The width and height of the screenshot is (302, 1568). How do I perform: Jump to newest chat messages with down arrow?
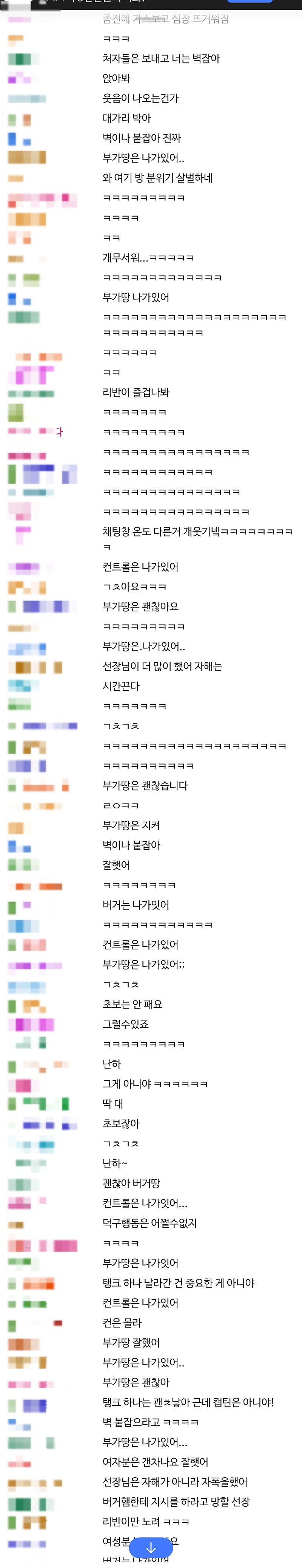pyautogui.click(x=151, y=1548)
